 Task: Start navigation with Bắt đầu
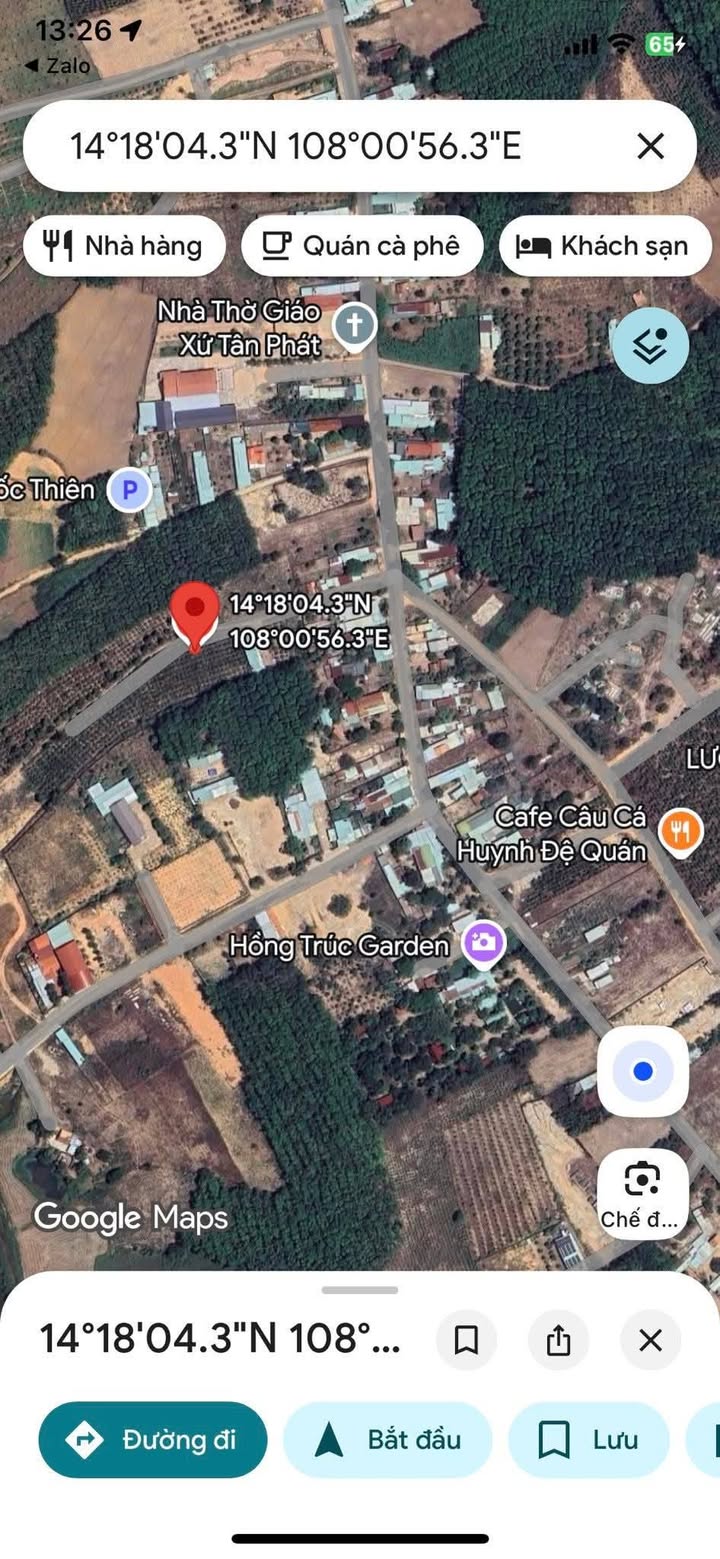pos(388,1440)
